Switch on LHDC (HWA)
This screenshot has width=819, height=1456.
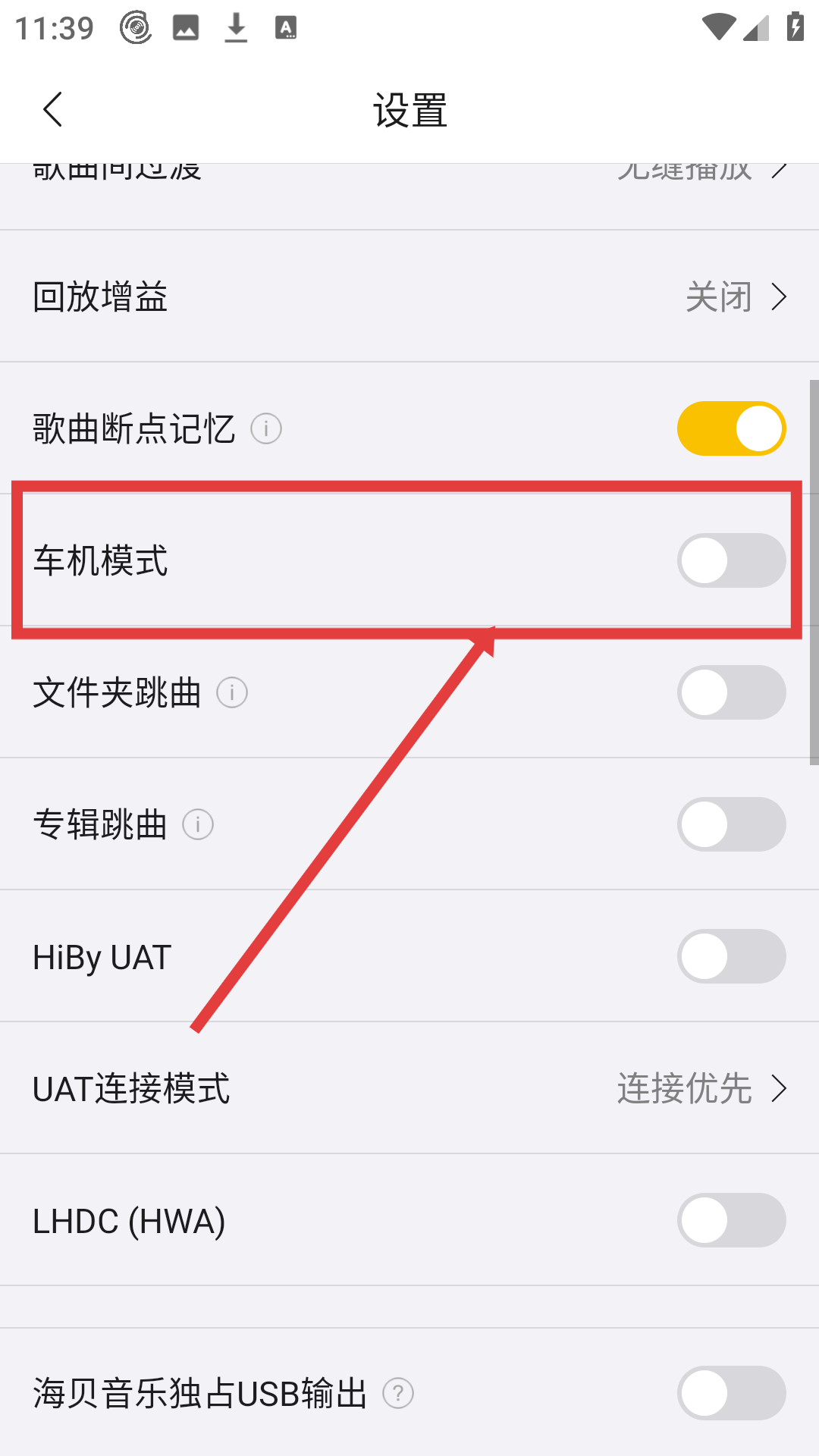tap(731, 1220)
